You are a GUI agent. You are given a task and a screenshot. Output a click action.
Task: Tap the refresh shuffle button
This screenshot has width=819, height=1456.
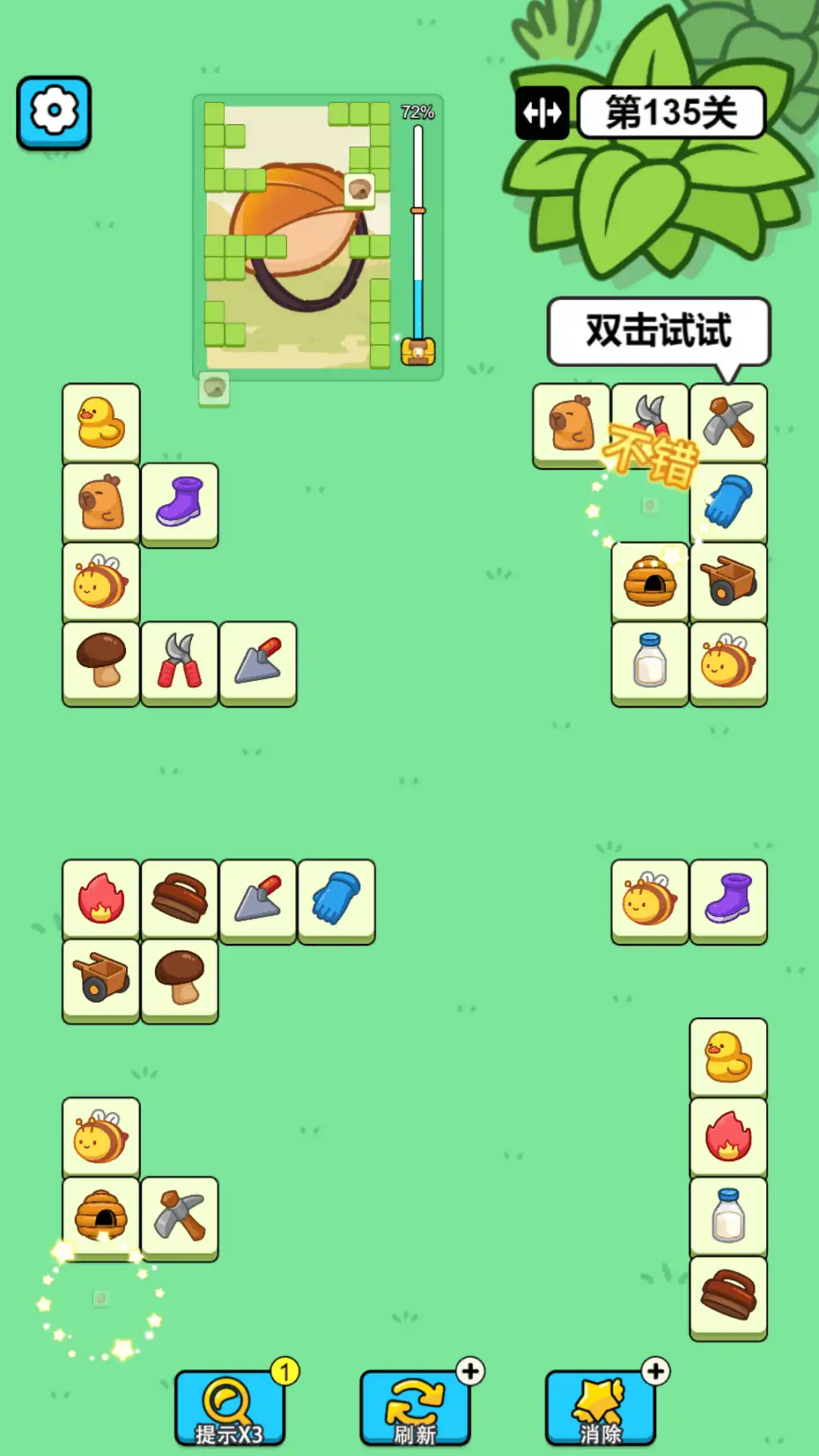point(415,1407)
